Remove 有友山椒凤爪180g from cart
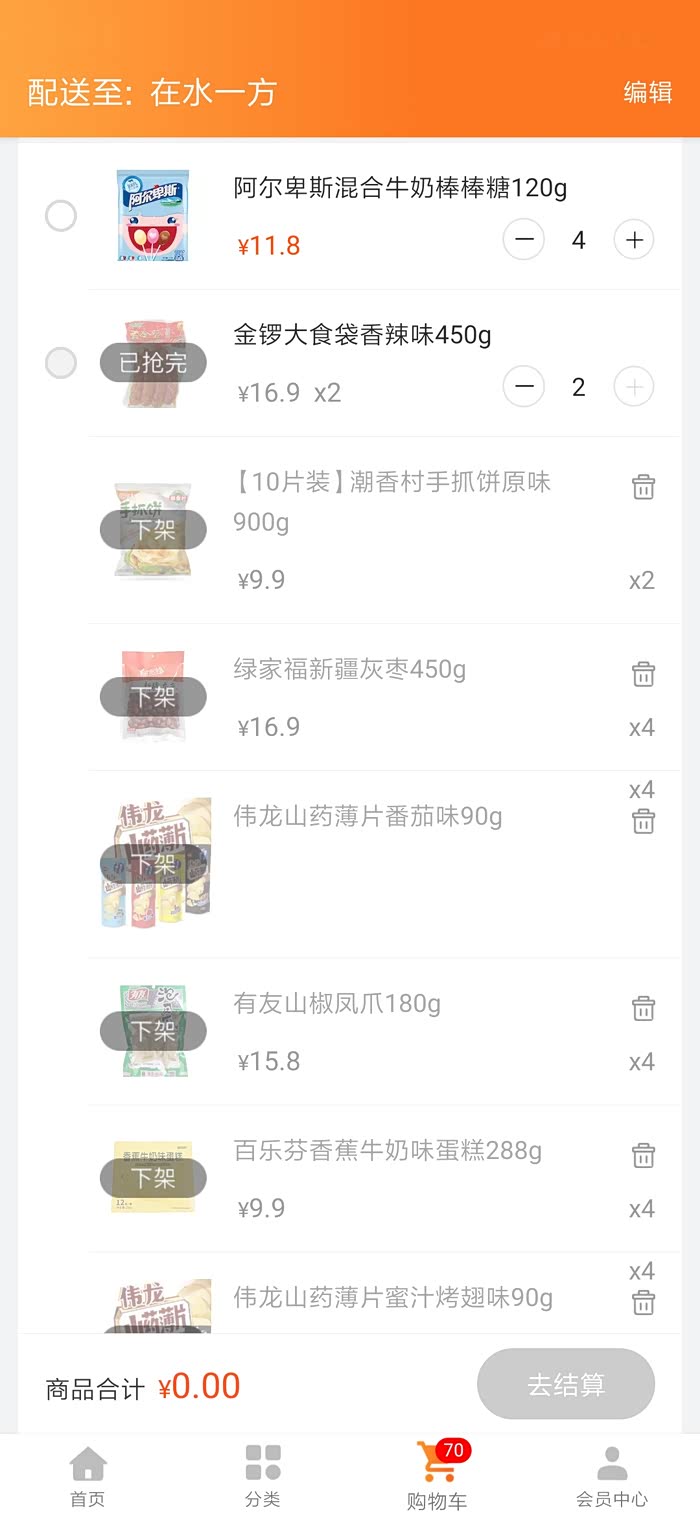Screen dimensions: 700x1516 pyautogui.click(x=643, y=1008)
